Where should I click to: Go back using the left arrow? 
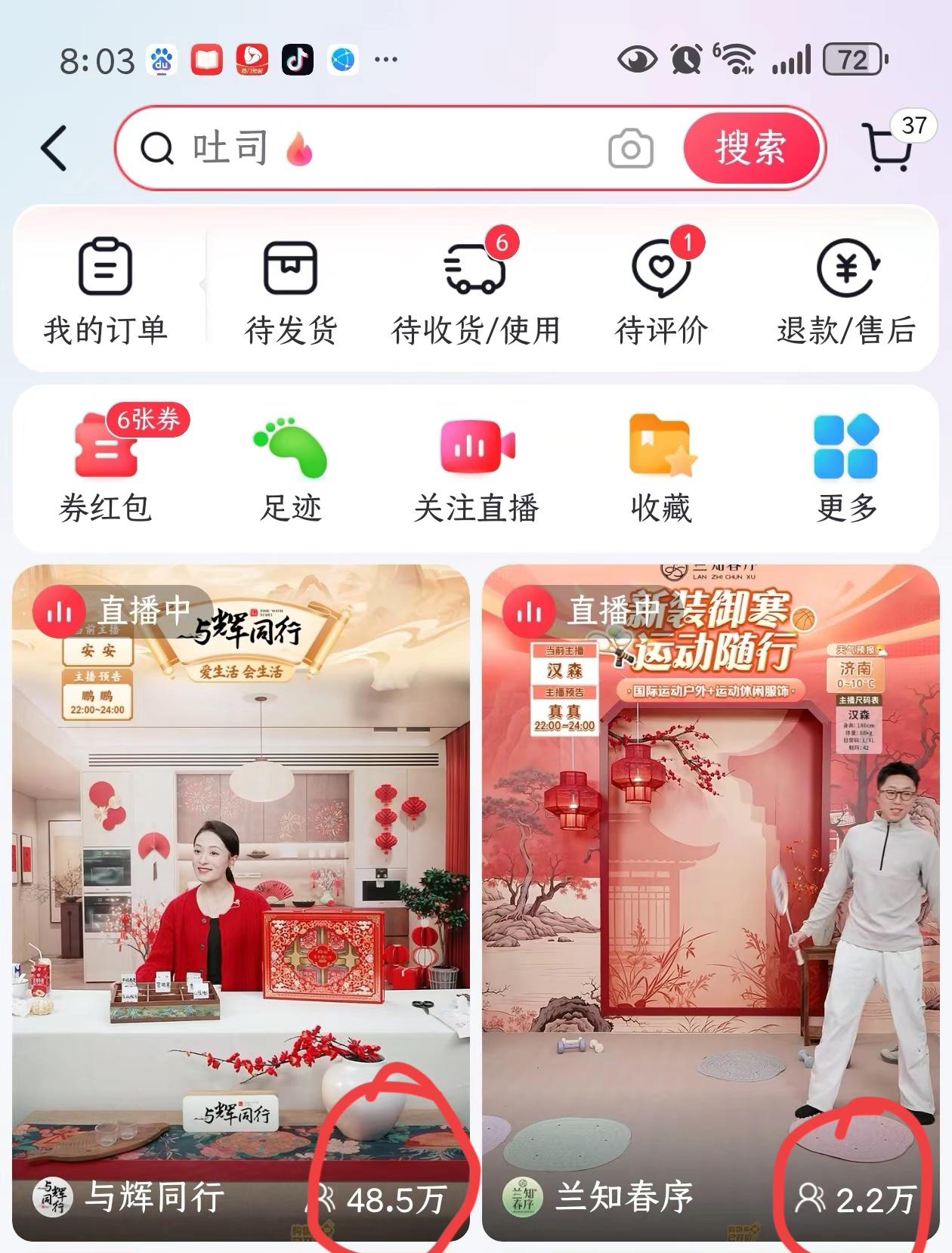[x=51, y=147]
